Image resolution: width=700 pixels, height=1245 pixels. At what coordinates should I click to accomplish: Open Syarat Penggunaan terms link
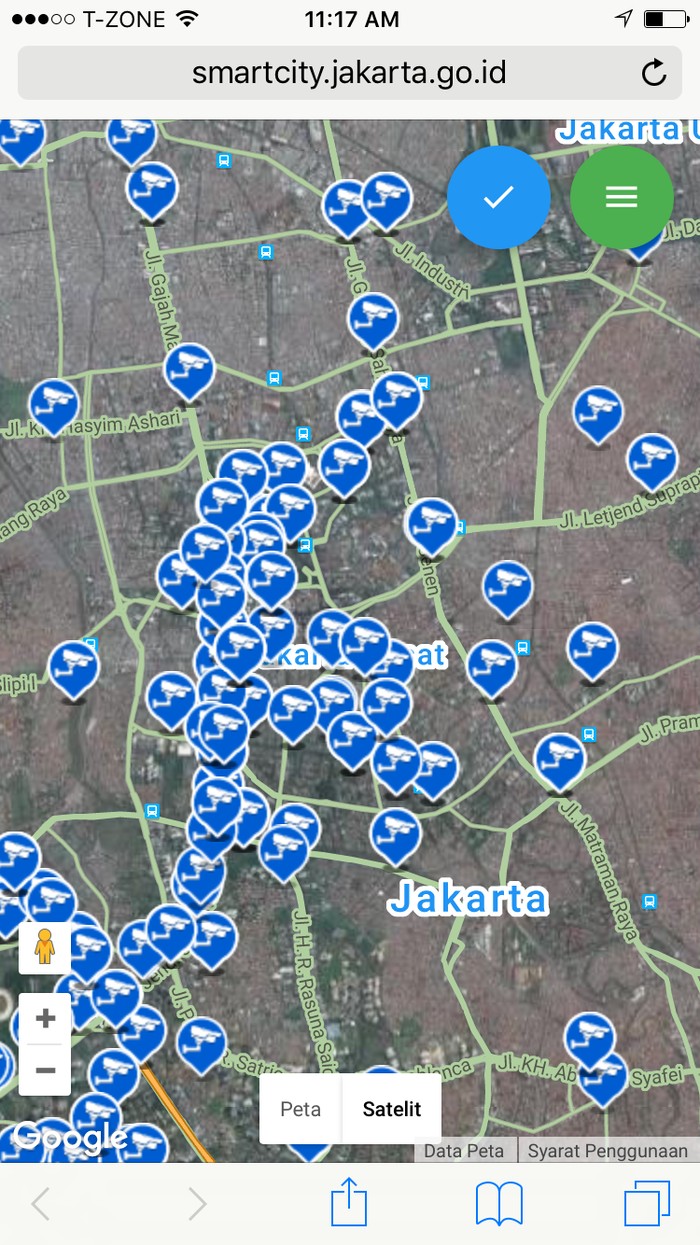point(608,1151)
